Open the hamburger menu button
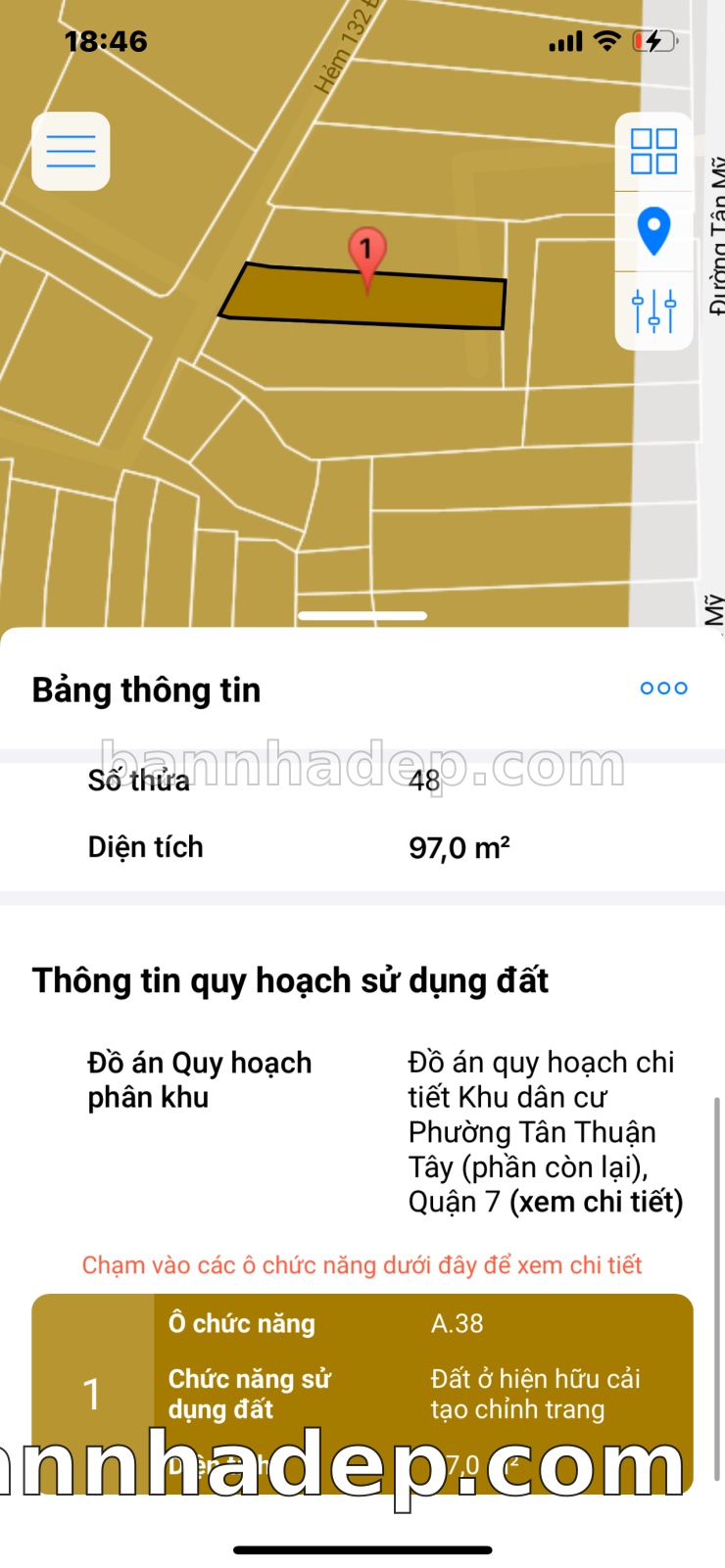 tap(71, 152)
